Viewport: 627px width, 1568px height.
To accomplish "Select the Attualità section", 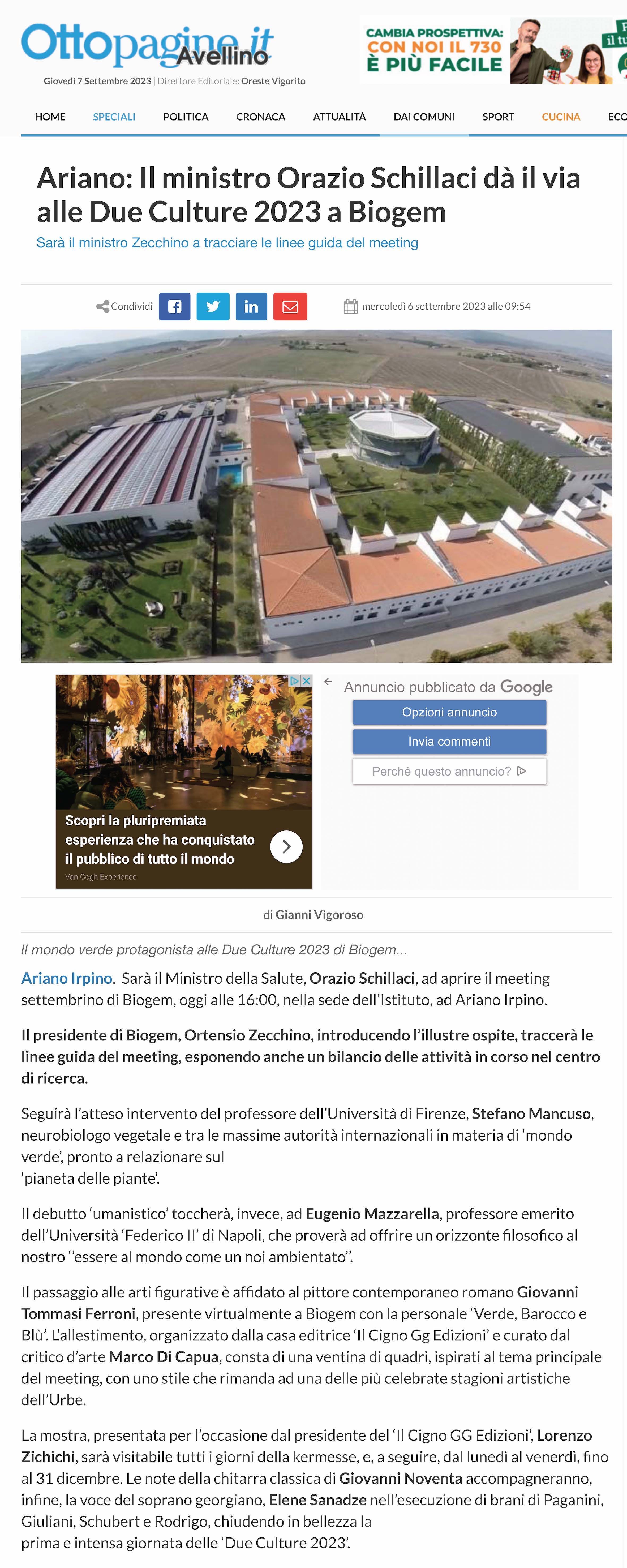I will [x=339, y=117].
